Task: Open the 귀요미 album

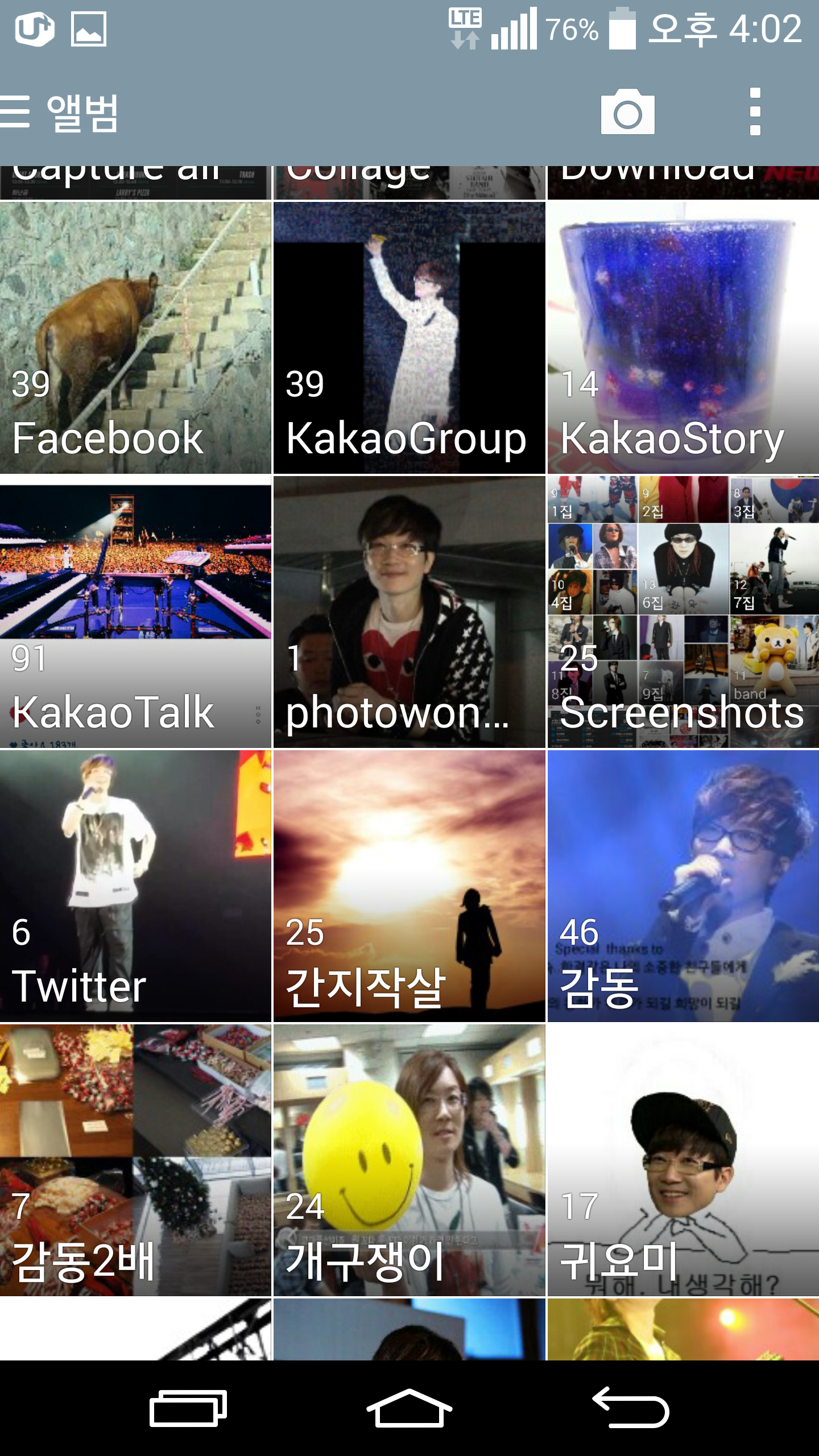Action: click(683, 1160)
